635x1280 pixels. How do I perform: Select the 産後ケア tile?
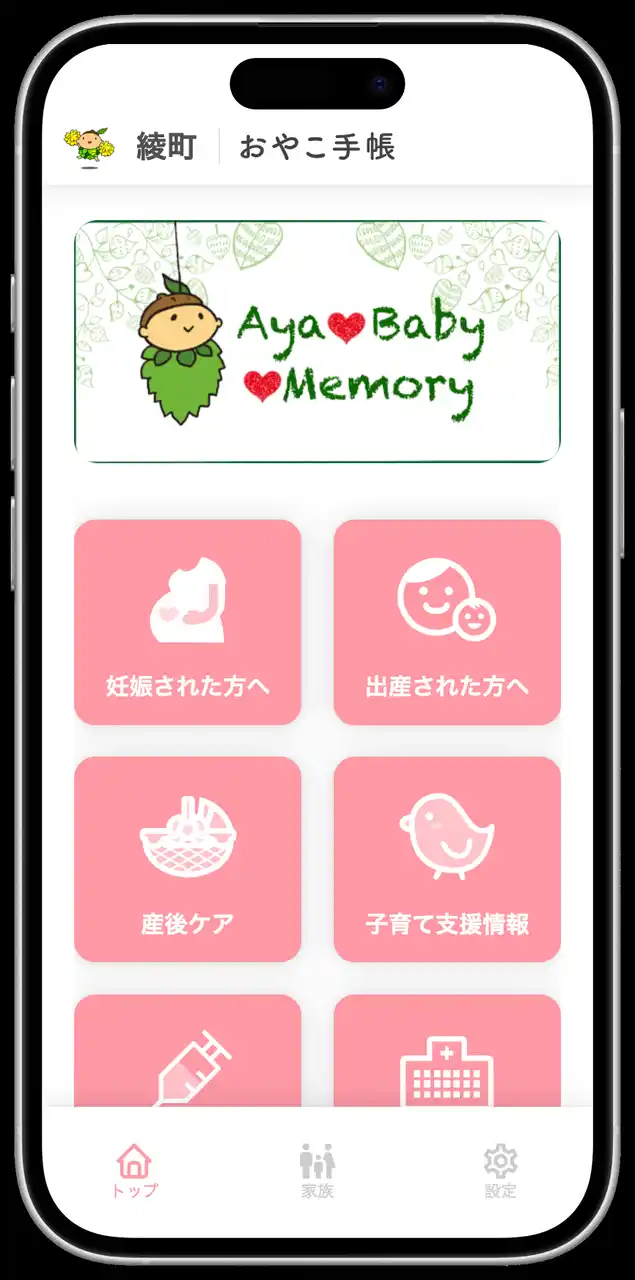(187, 859)
